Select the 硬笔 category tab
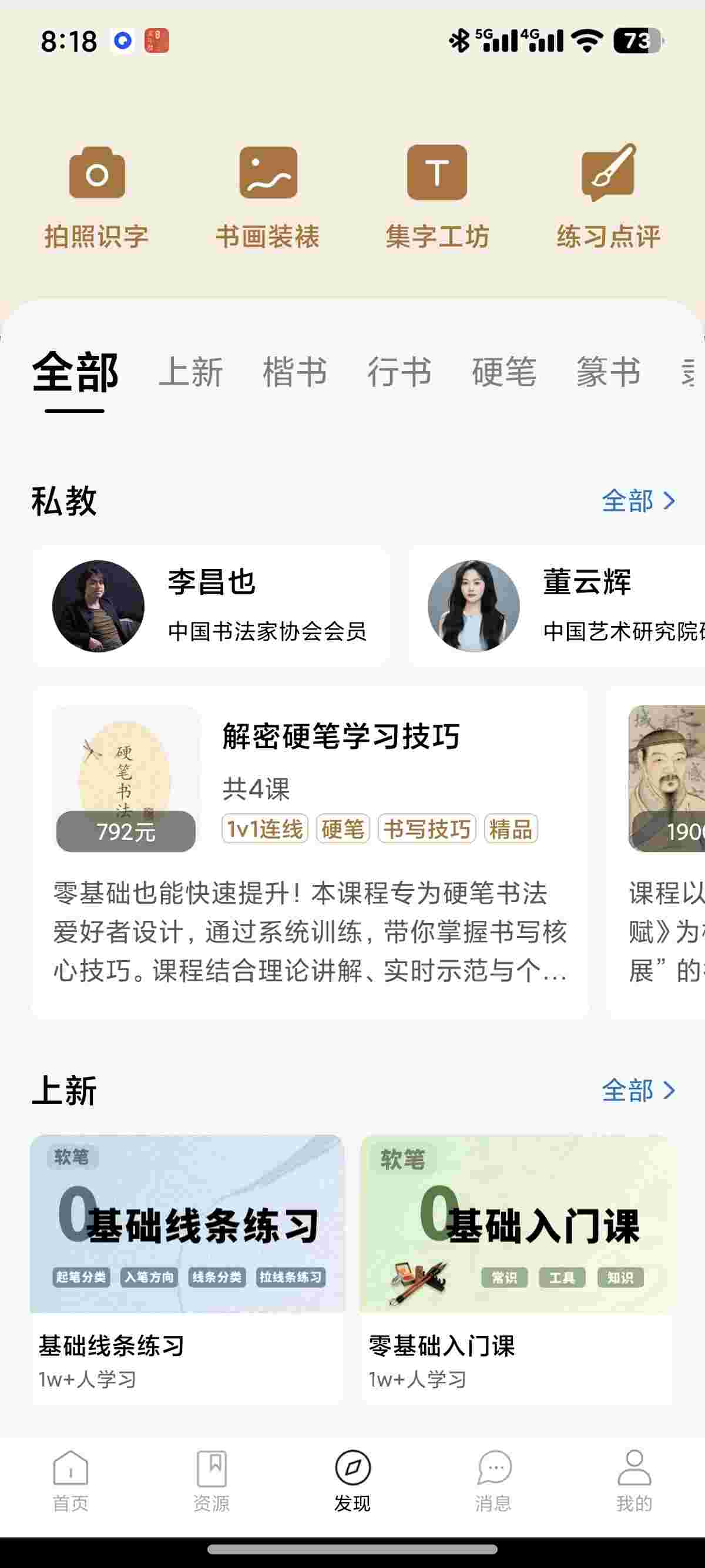This screenshot has height=1568, width=705. click(x=504, y=372)
